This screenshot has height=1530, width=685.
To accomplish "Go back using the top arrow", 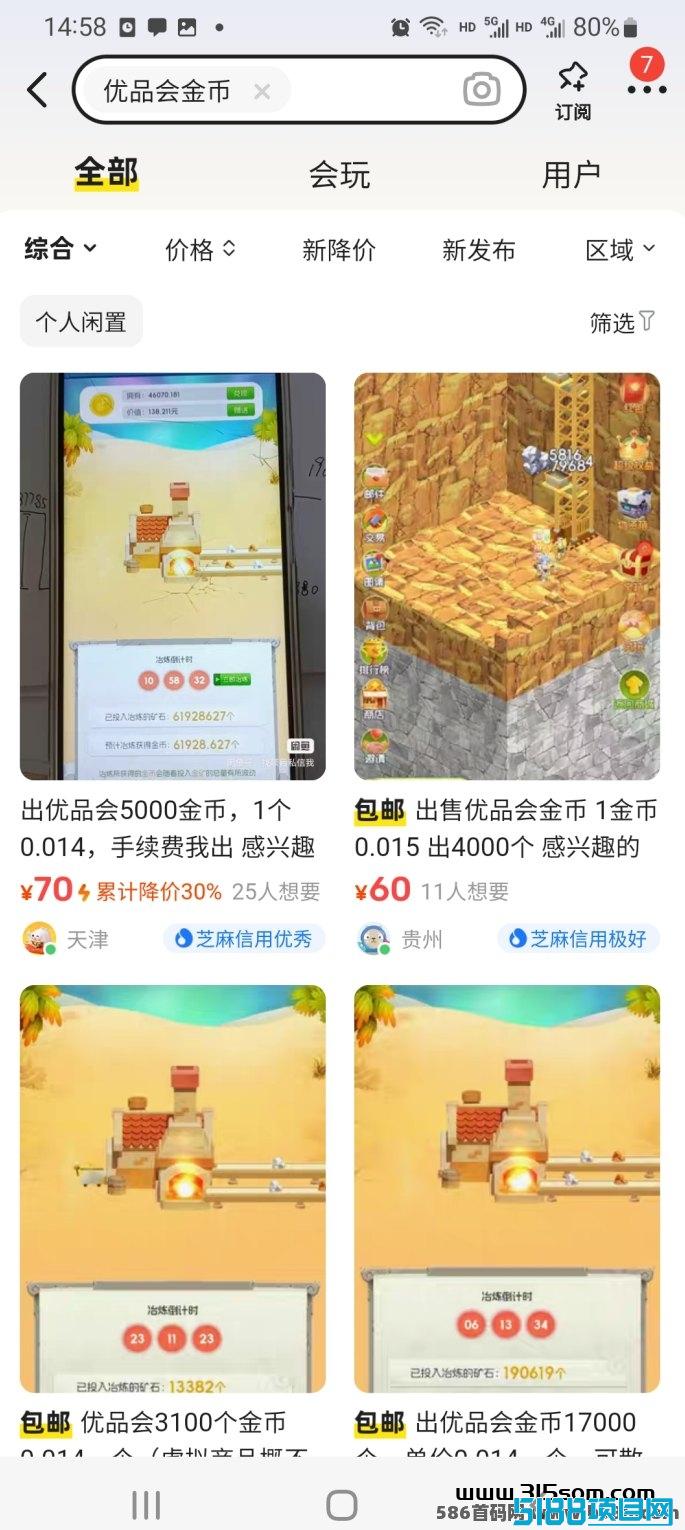I will 37,90.
